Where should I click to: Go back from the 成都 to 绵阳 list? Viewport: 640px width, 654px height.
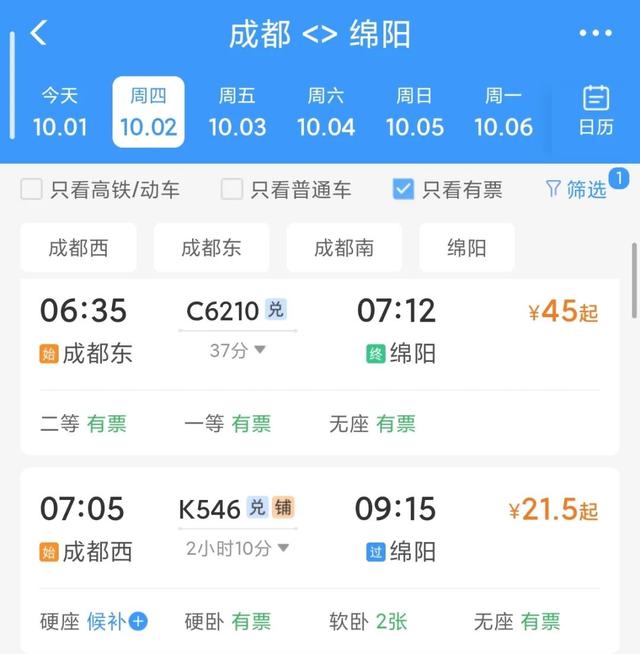[38, 33]
